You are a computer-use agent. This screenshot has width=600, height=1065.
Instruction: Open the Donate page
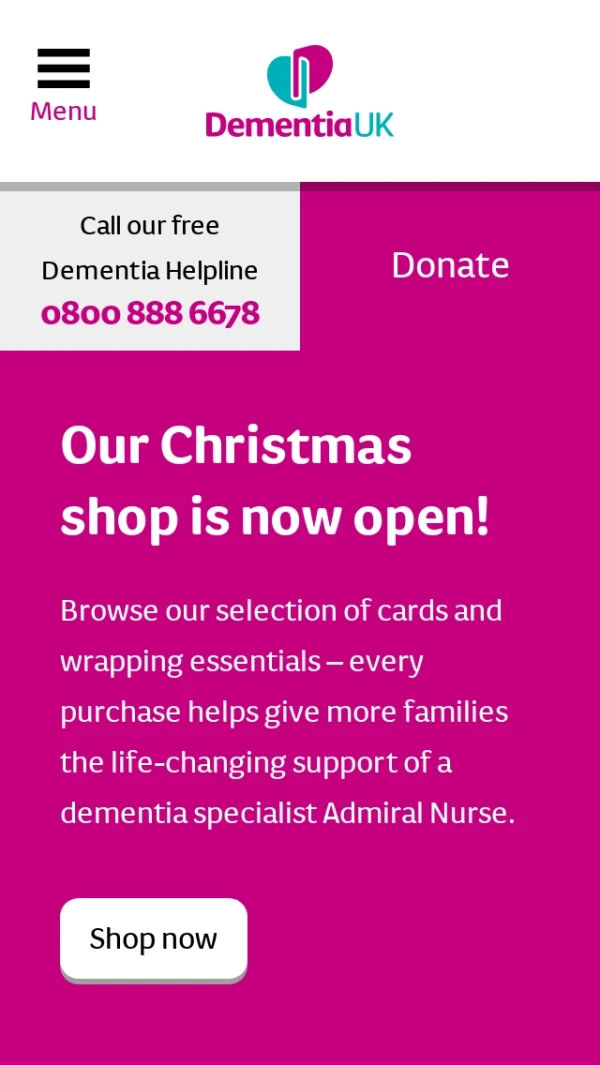point(450,265)
